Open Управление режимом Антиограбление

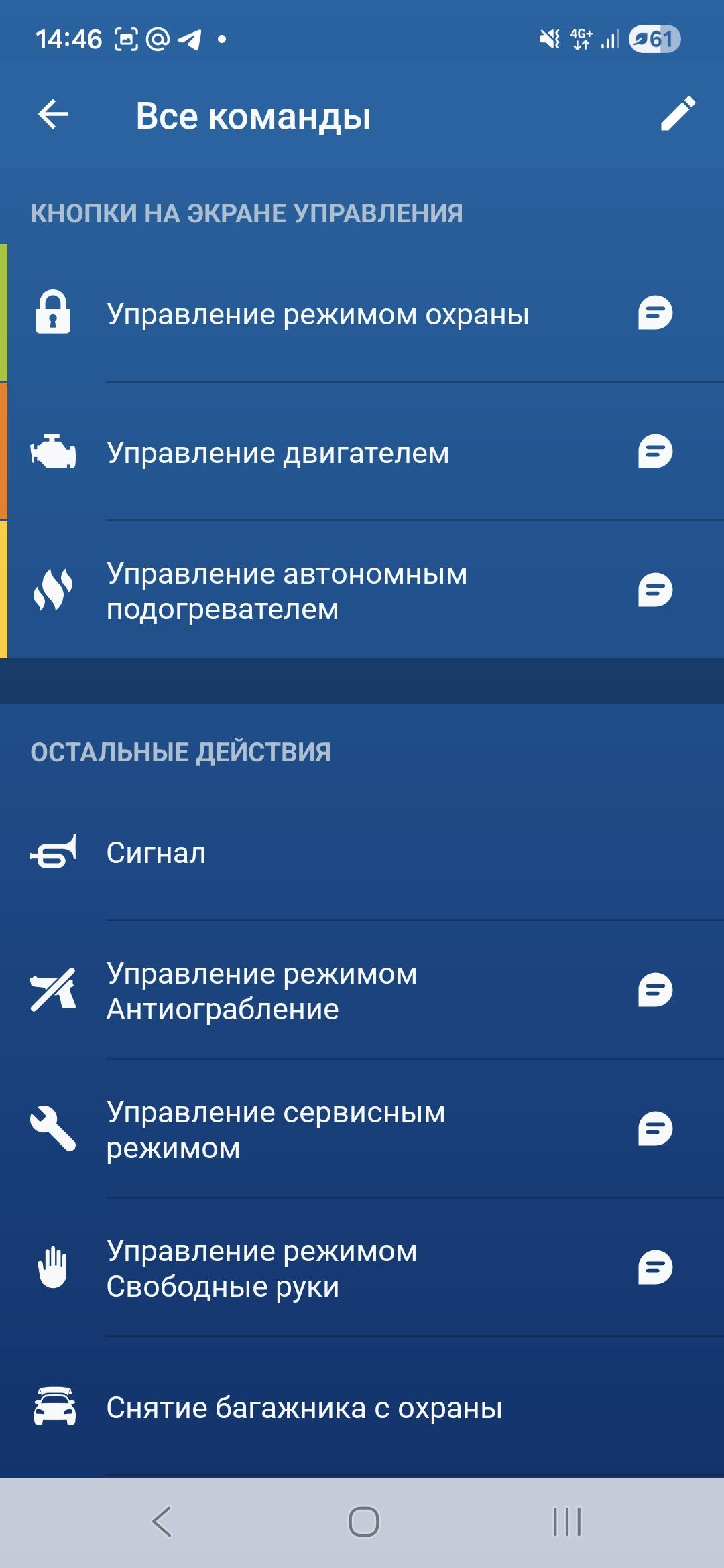pos(261,991)
